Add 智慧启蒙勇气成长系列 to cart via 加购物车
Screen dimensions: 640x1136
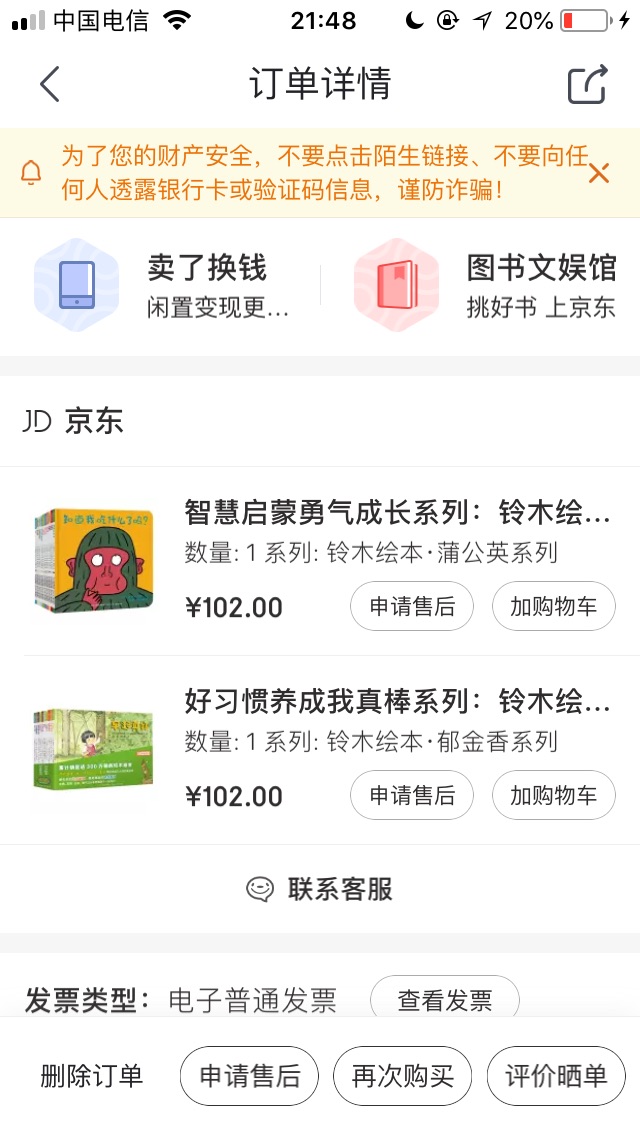pos(553,606)
